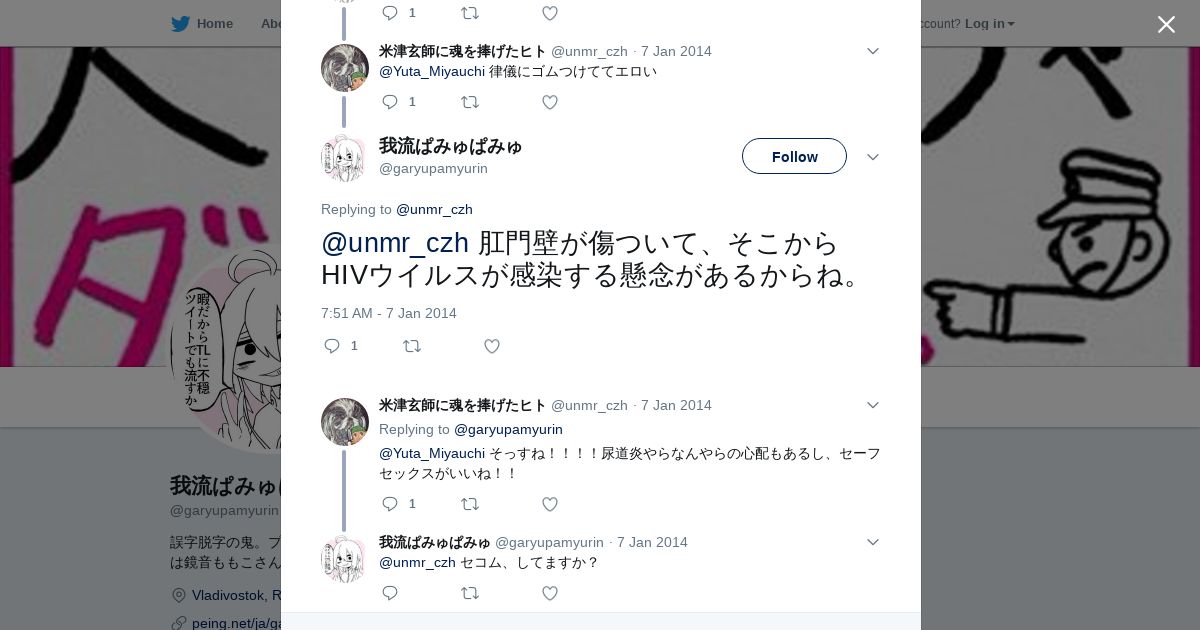Image resolution: width=1200 pixels, height=630 pixels.
Task: Reply to the main tweet posted at 7:51 AM
Action: pyautogui.click(x=333, y=346)
